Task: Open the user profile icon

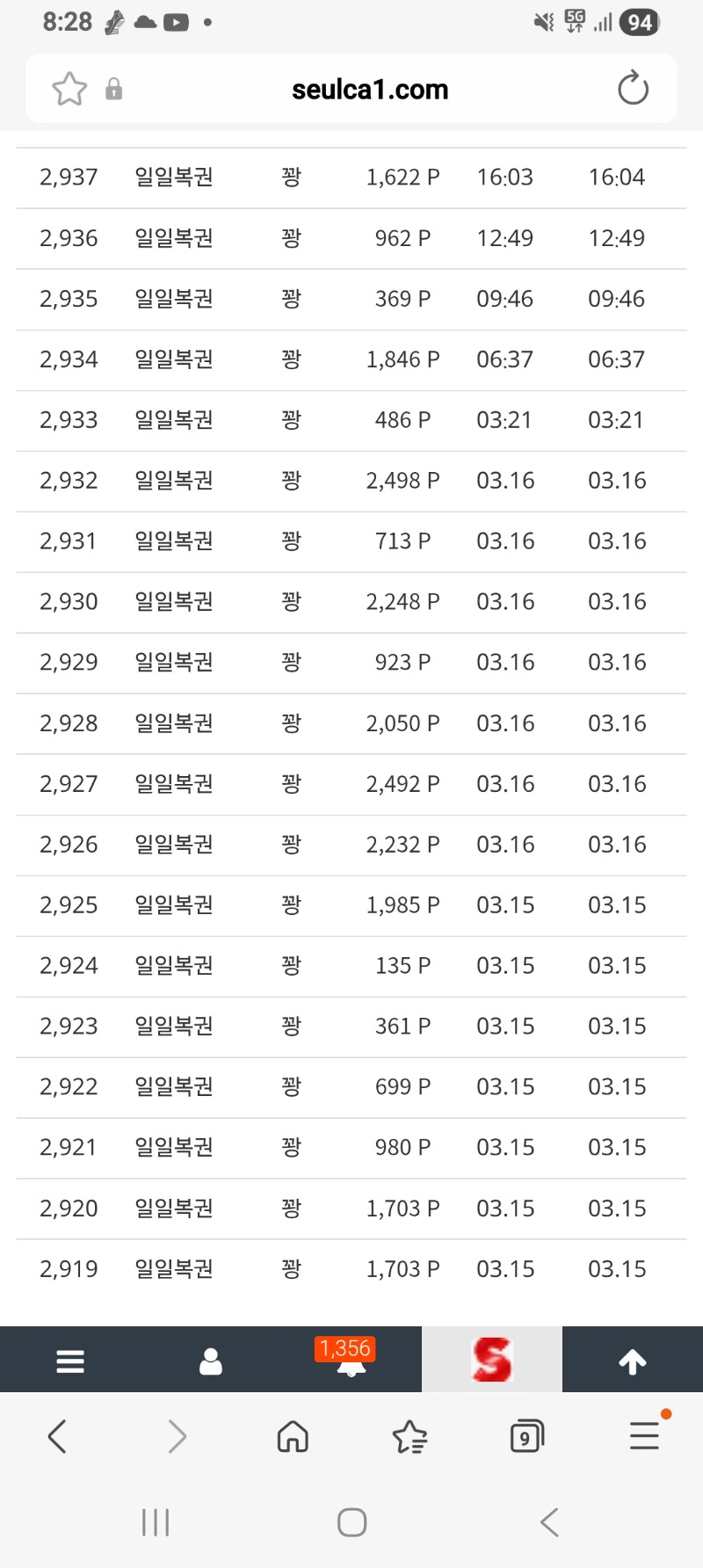Action: (x=211, y=1361)
